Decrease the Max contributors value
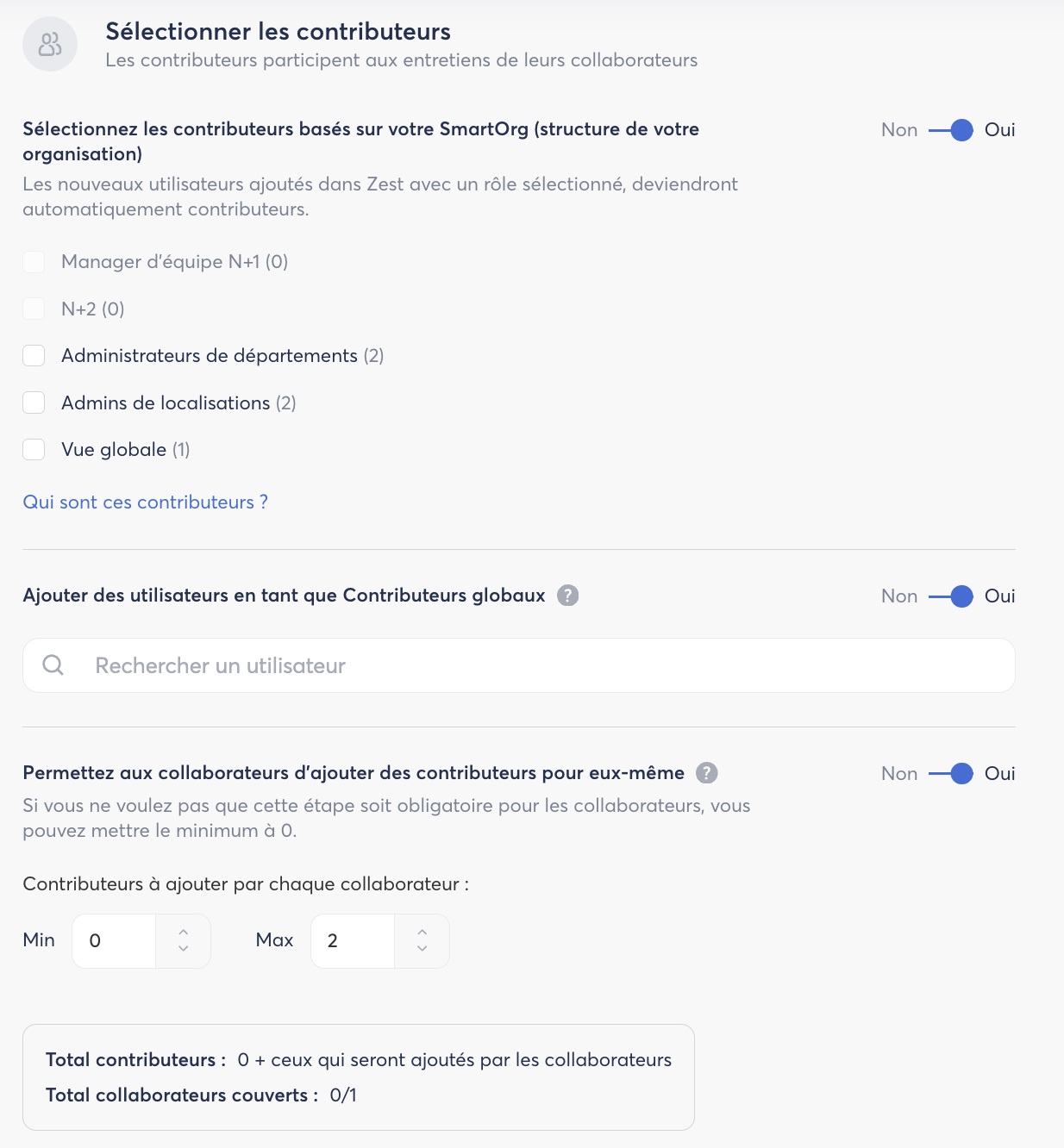The image size is (1064, 1148). pyautogui.click(x=422, y=949)
